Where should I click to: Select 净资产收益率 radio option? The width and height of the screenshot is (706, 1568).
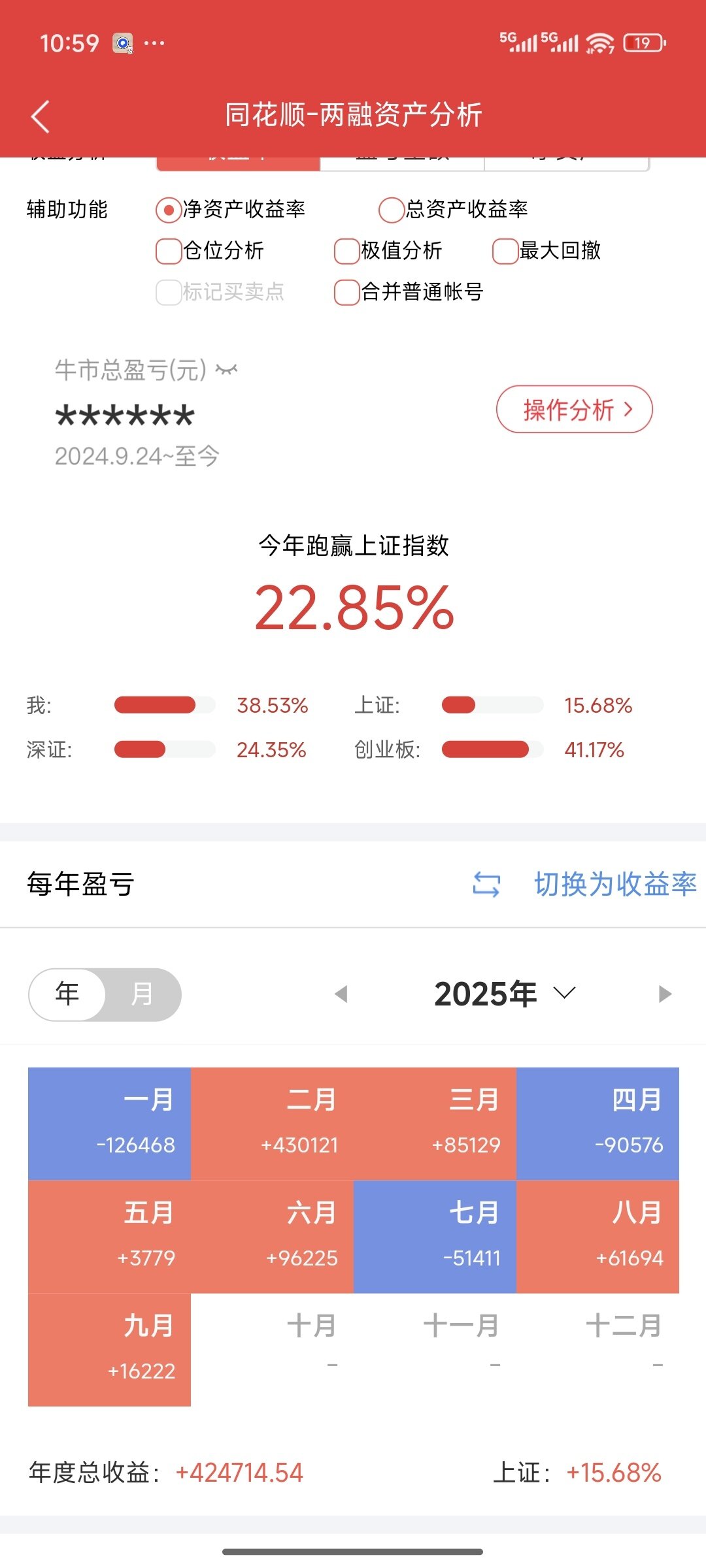169,210
